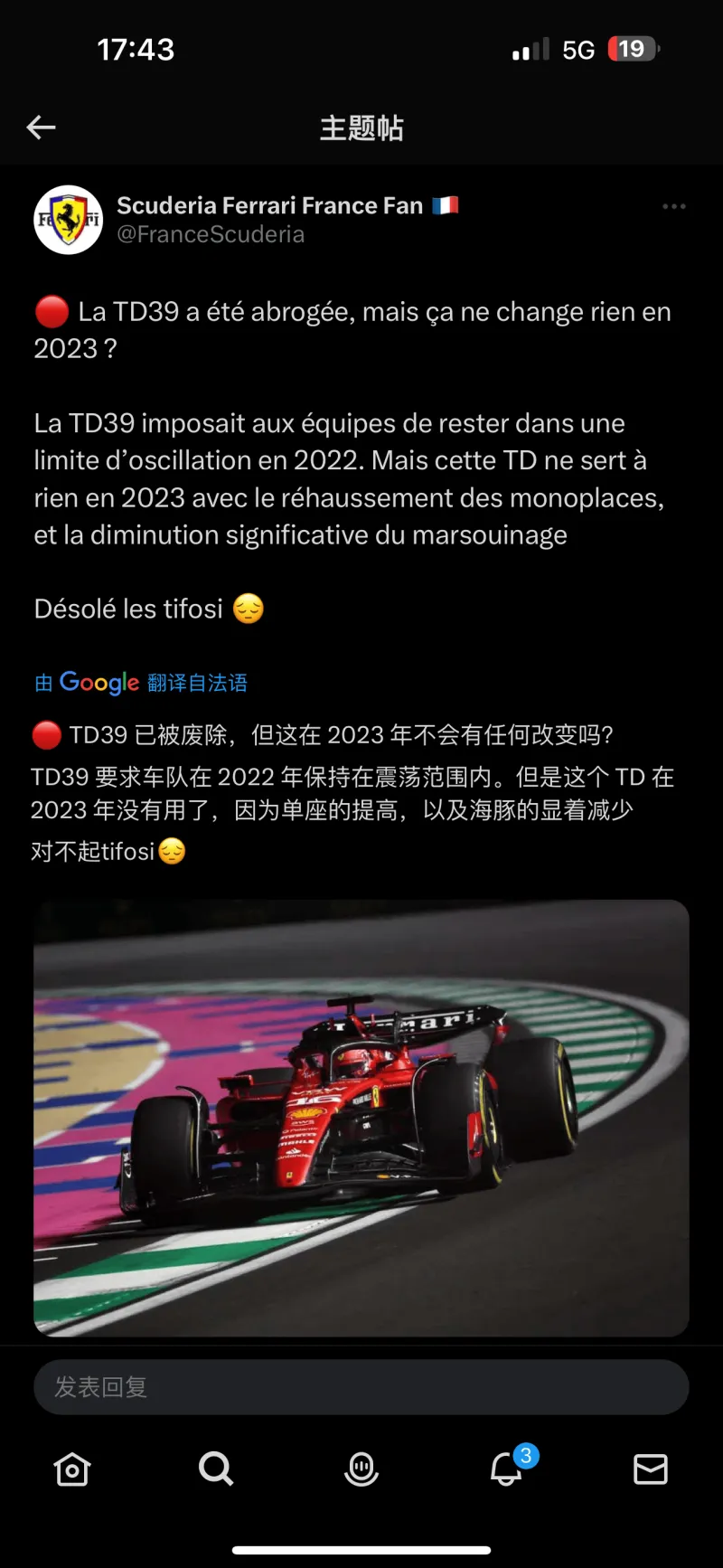Open the notifications bell with 3 alerts

507,1469
